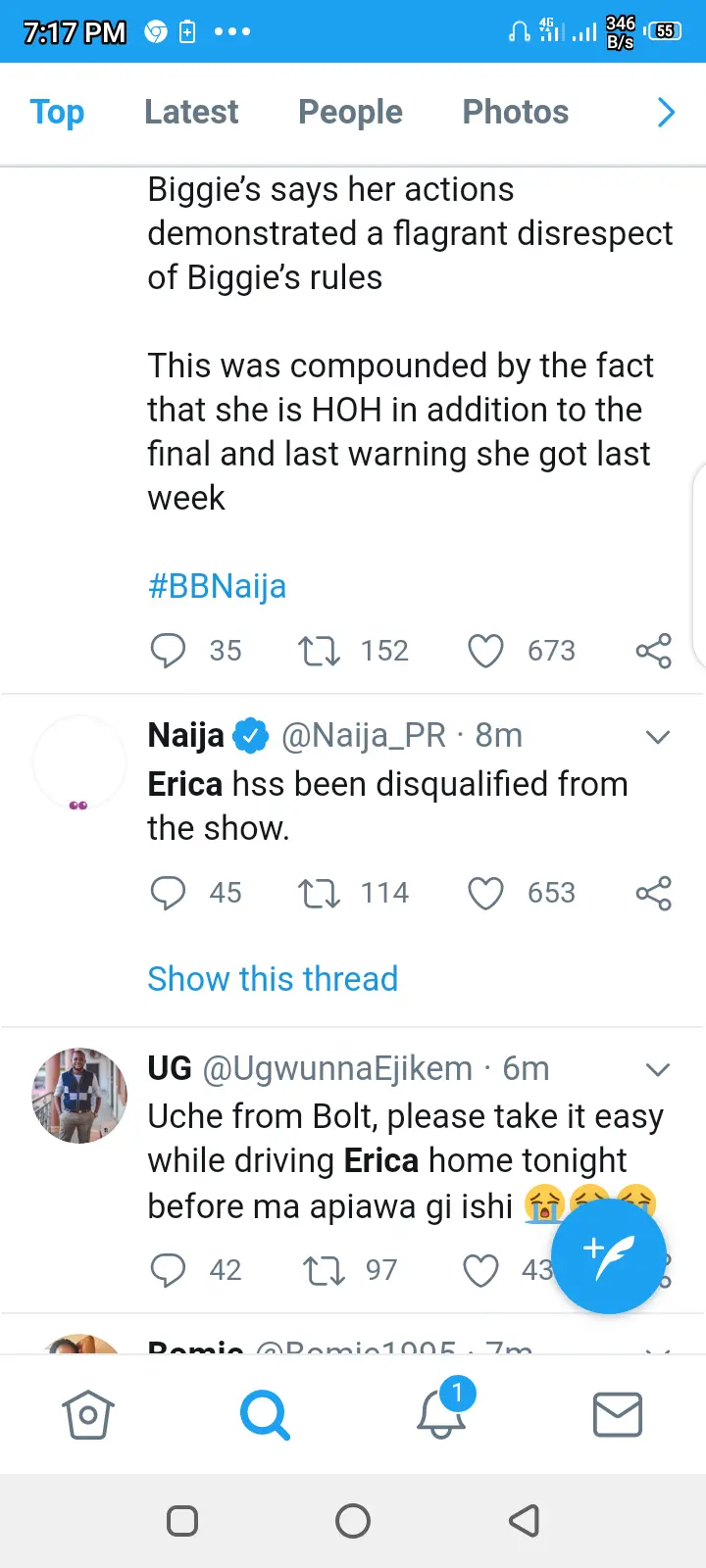Screen dimensions: 706x1568
Task: Tap Show this thread link
Action: [x=273, y=979]
